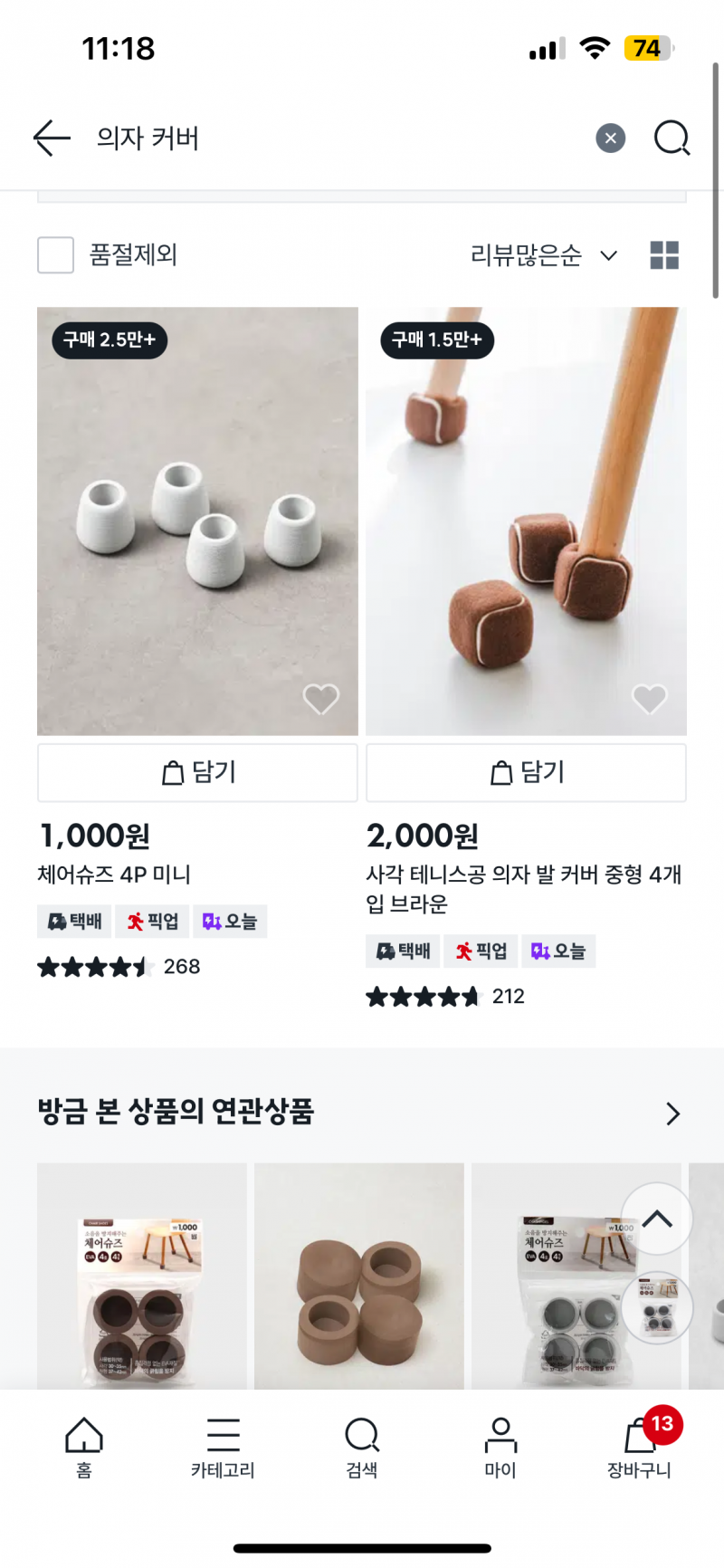Favorite the brown tennis ball chair covers
Image resolution: width=724 pixels, height=1568 pixels.
(x=650, y=699)
